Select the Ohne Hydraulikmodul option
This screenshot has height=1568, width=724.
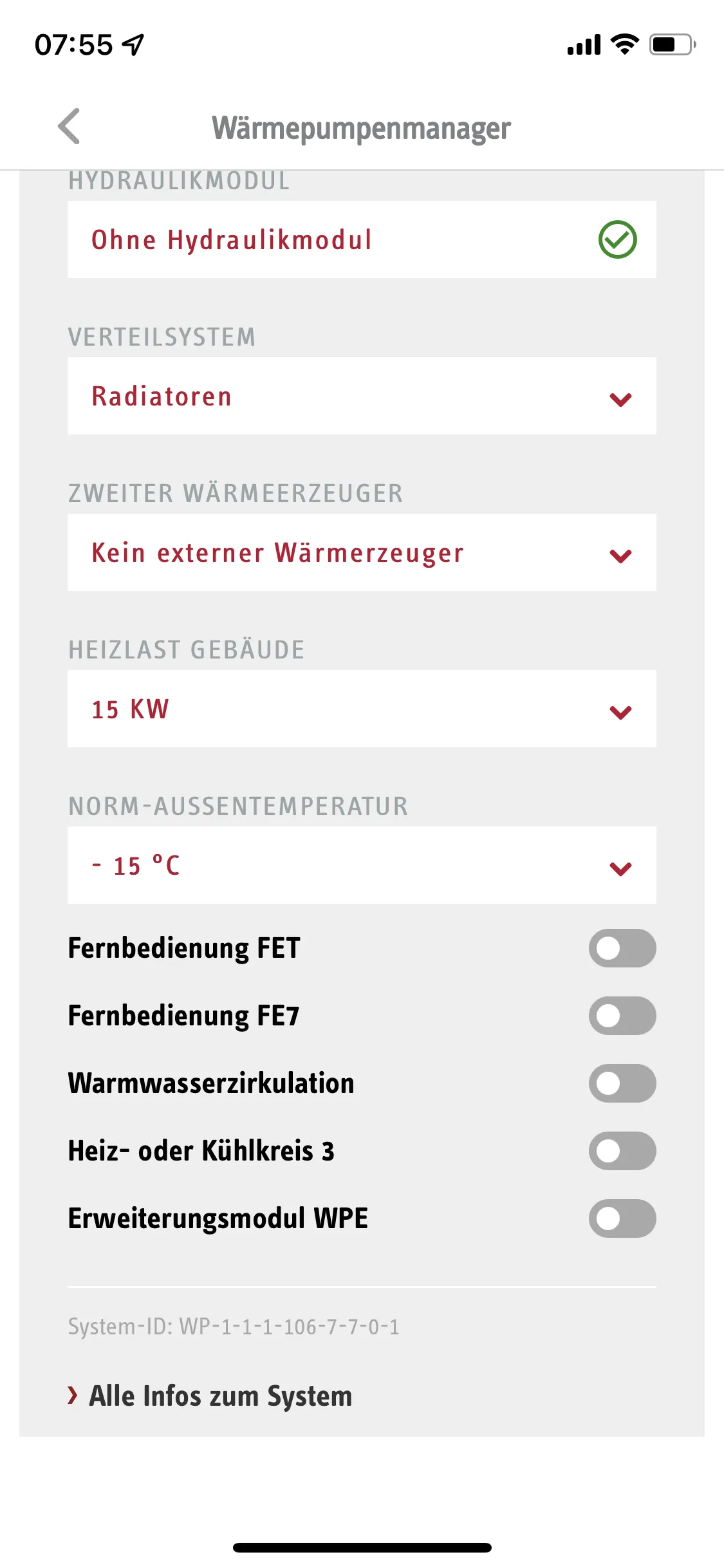361,239
